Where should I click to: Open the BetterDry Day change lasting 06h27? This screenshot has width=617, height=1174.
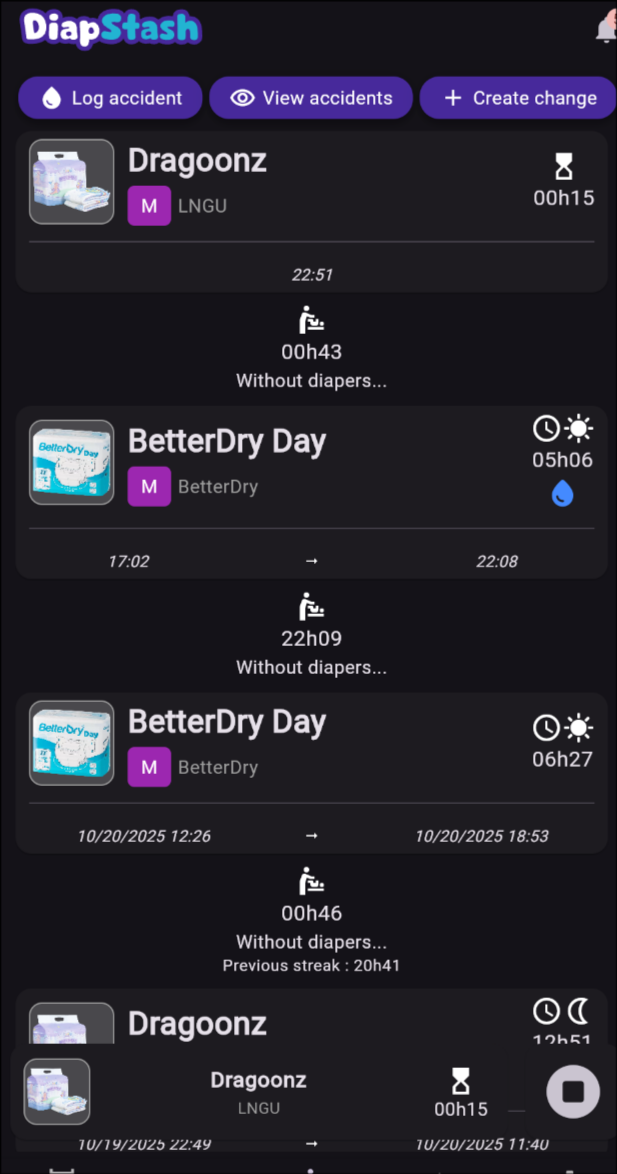pos(311,771)
